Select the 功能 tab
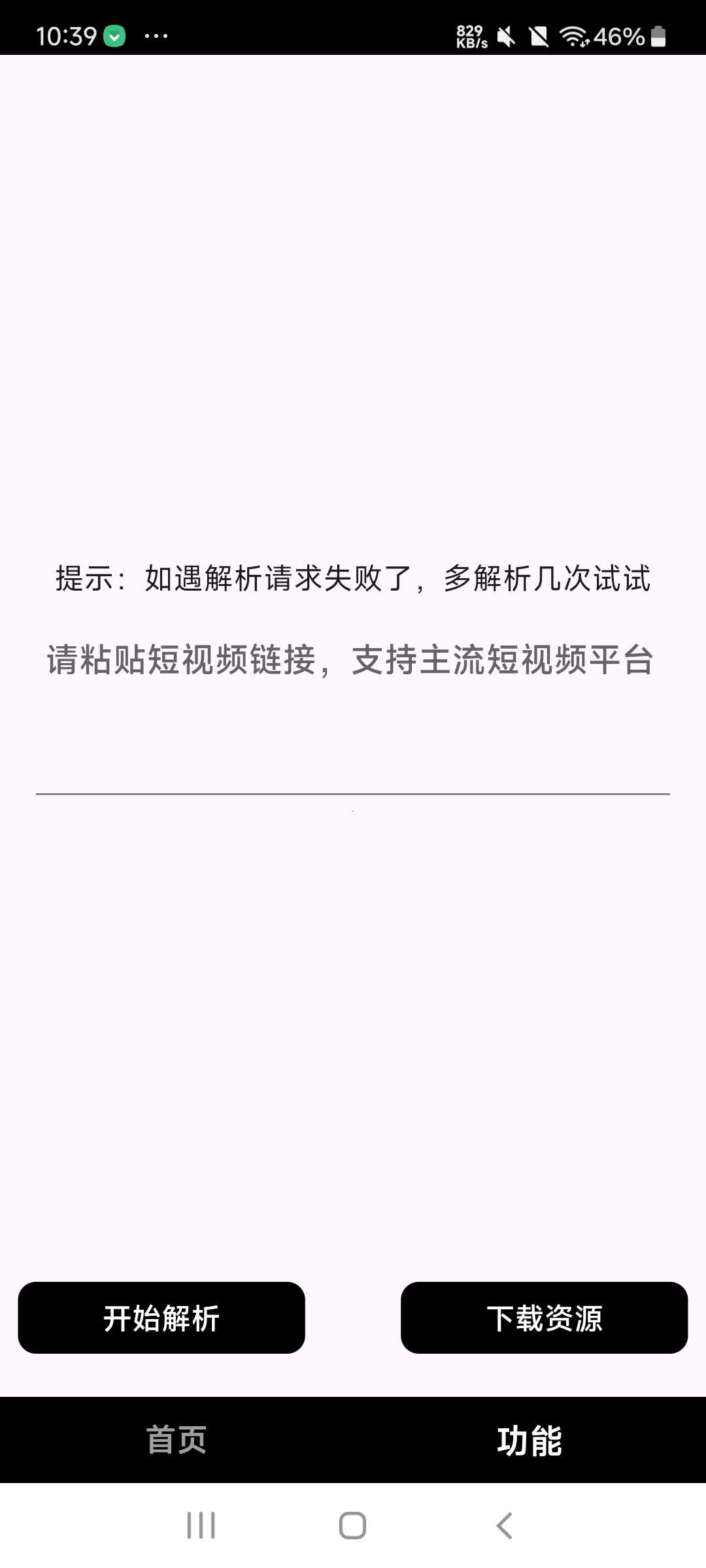Viewport: 706px width, 1568px height. point(529,1440)
